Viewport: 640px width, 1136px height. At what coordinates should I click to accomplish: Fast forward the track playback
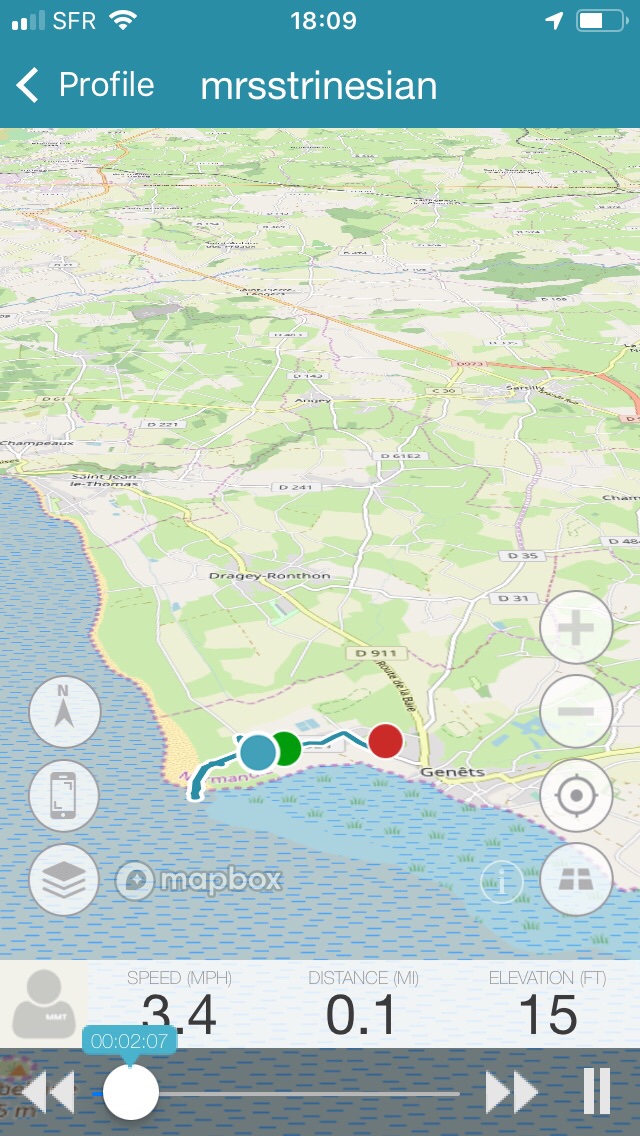pyautogui.click(x=512, y=1092)
